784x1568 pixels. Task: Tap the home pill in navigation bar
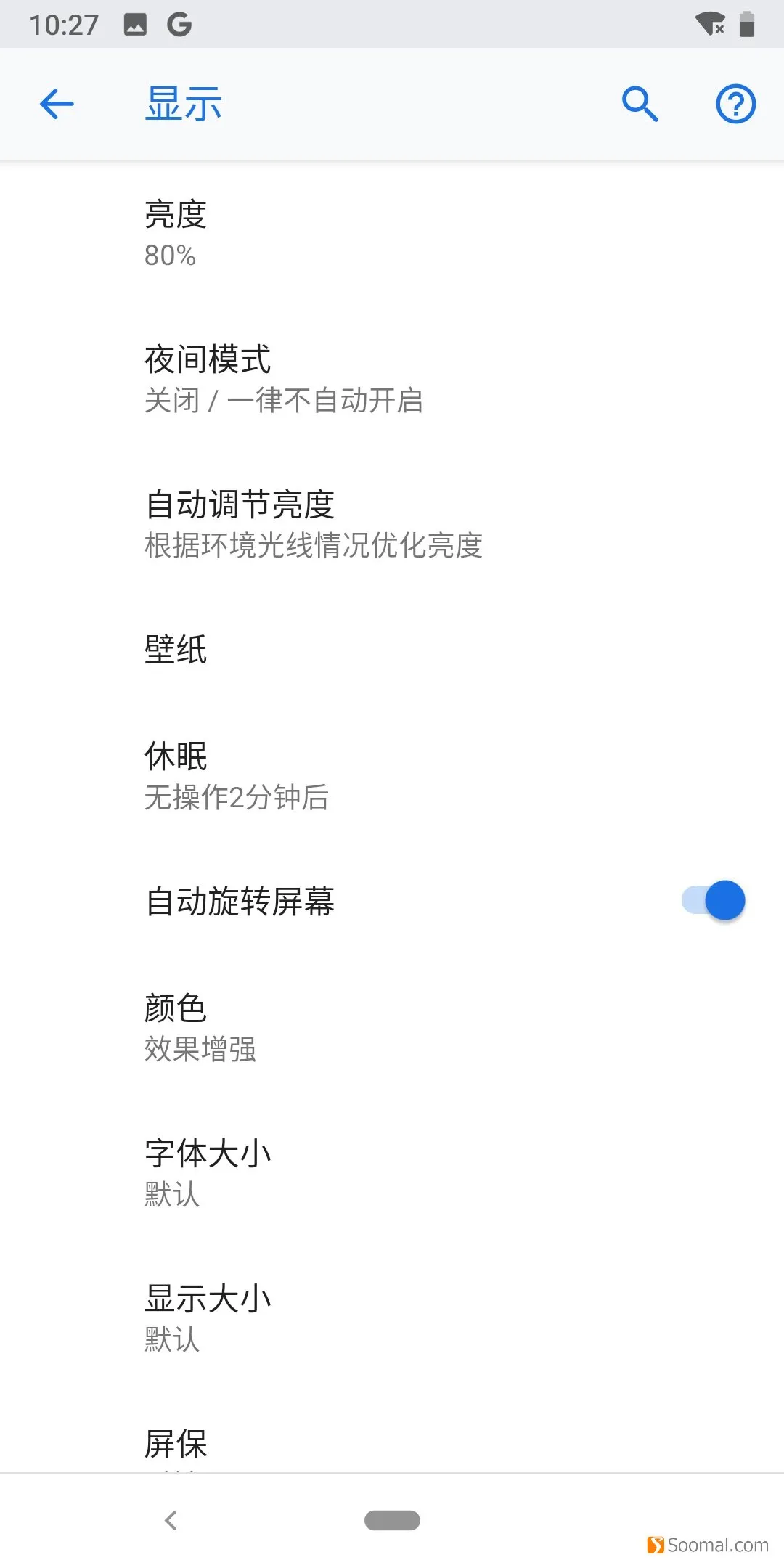392,1520
